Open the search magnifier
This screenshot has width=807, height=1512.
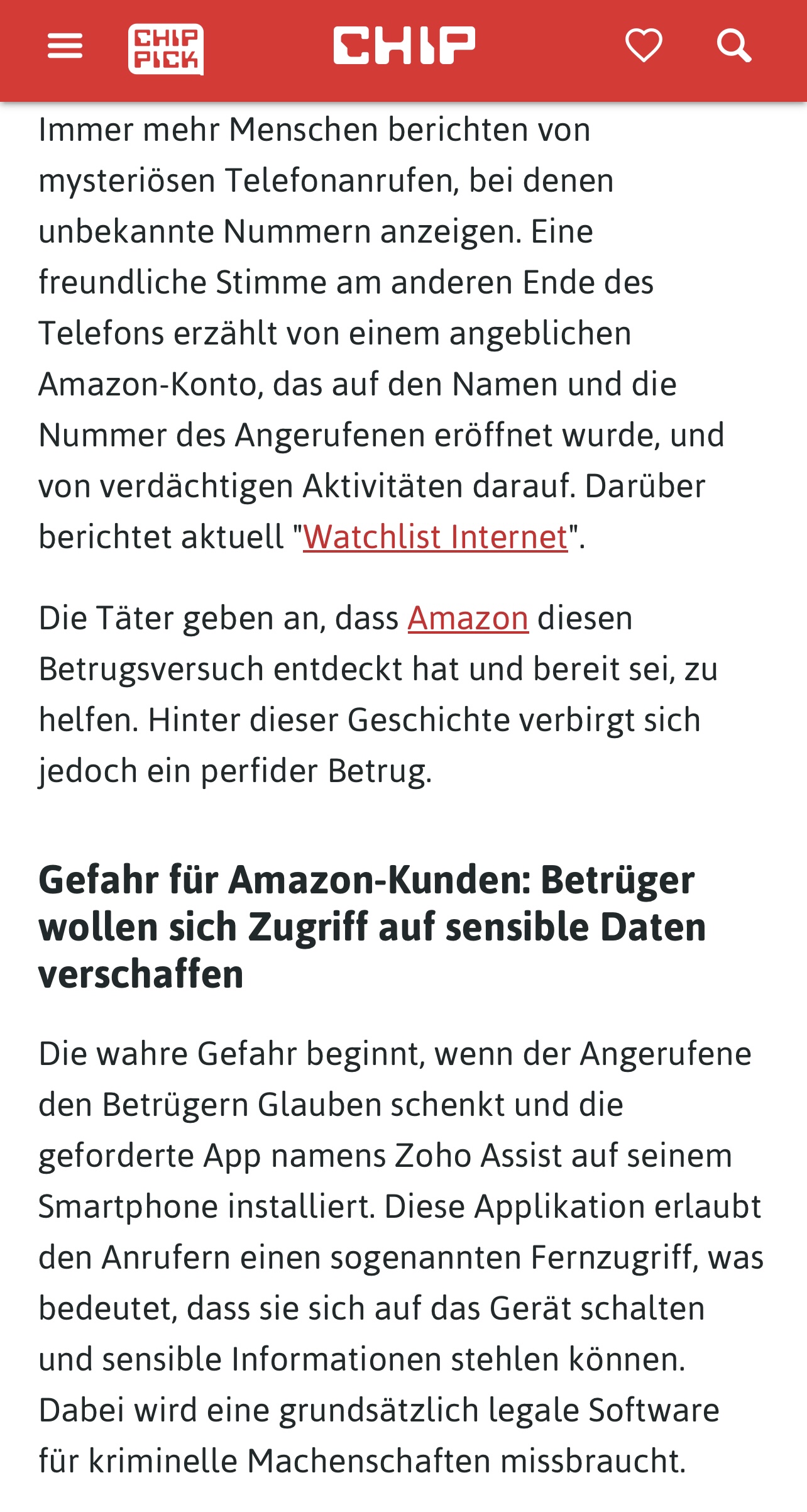coord(734,46)
